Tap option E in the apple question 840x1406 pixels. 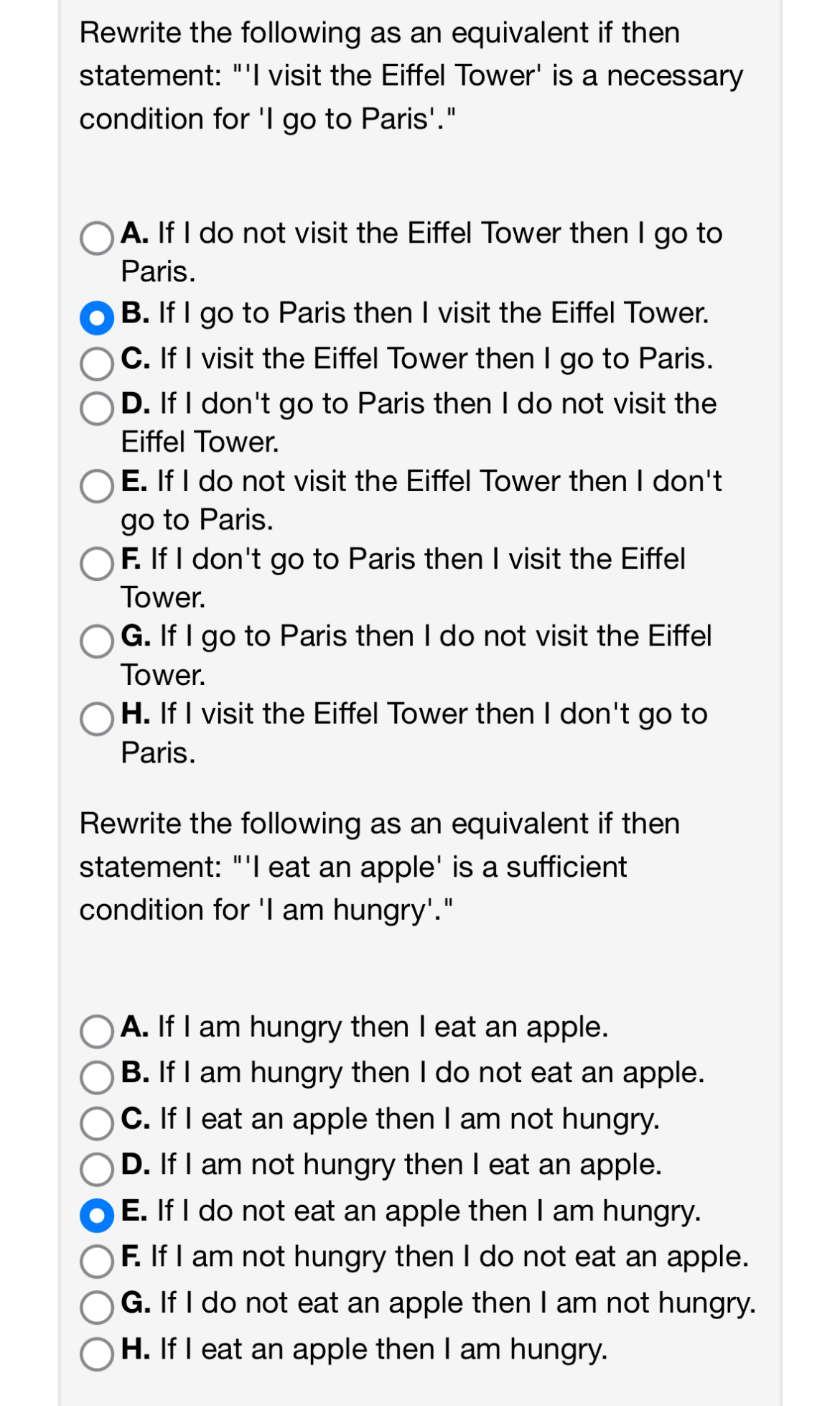pyautogui.click(x=97, y=1216)
